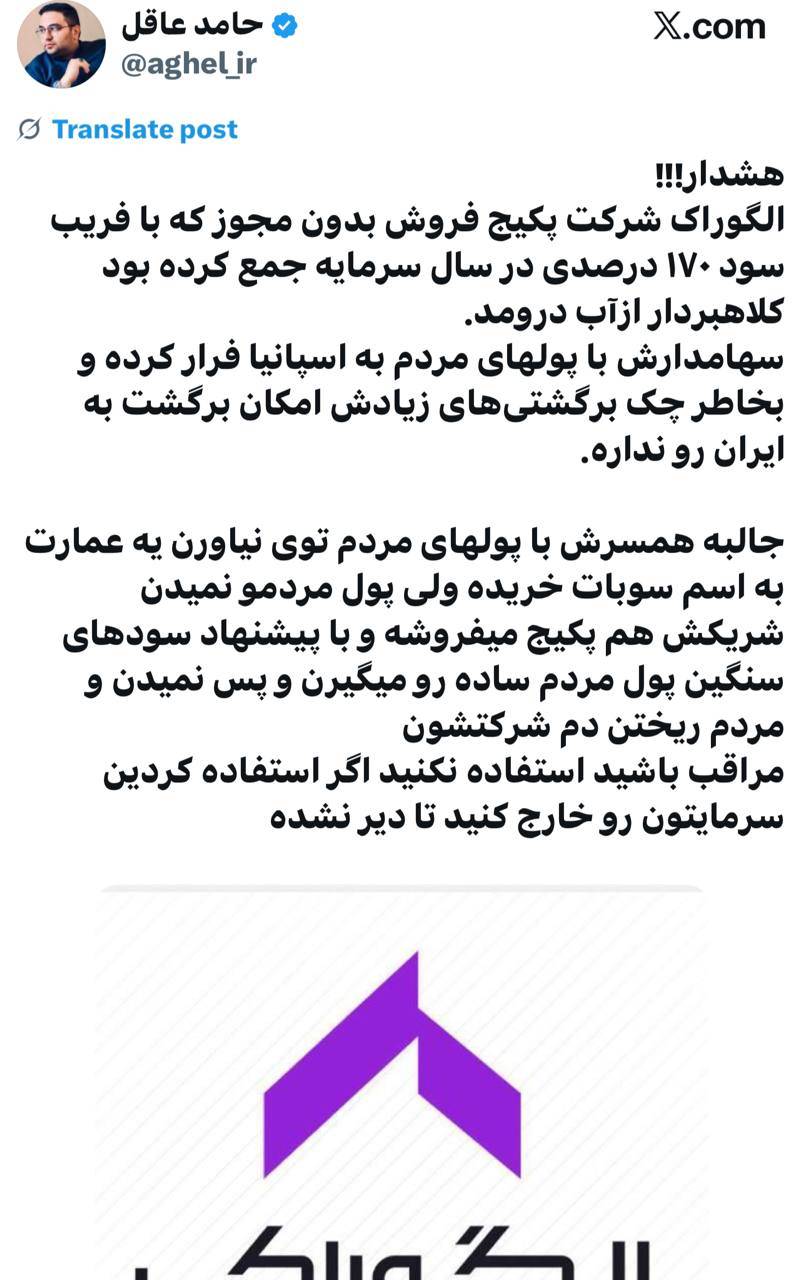This screenshot has height=1280, width=803.
Task: Translate post into your language
Action: click(145, 129)
